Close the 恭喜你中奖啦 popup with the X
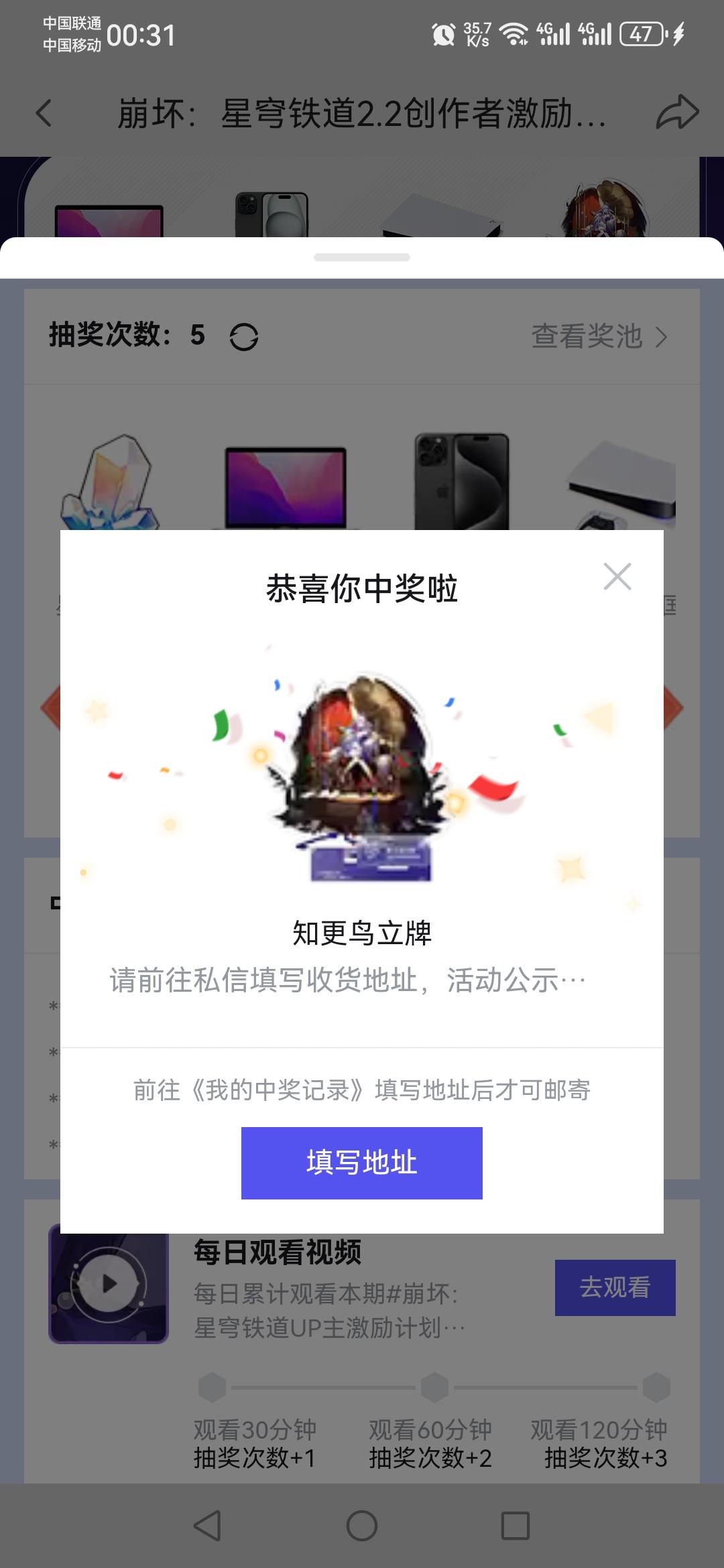The image size is (724, 1568). click(616, 578)
